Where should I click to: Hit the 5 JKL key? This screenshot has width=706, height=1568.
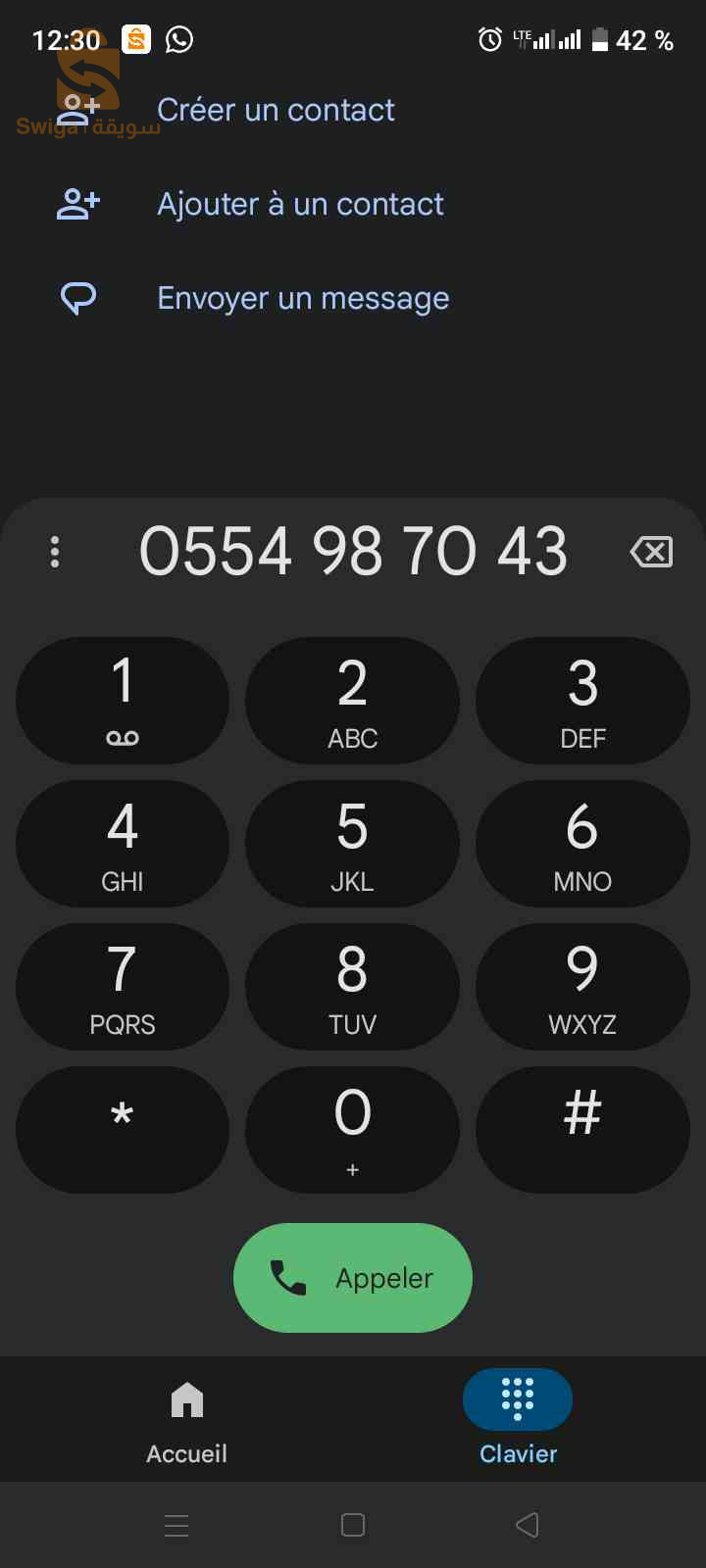pyautogui.click(x=352, y=844)
